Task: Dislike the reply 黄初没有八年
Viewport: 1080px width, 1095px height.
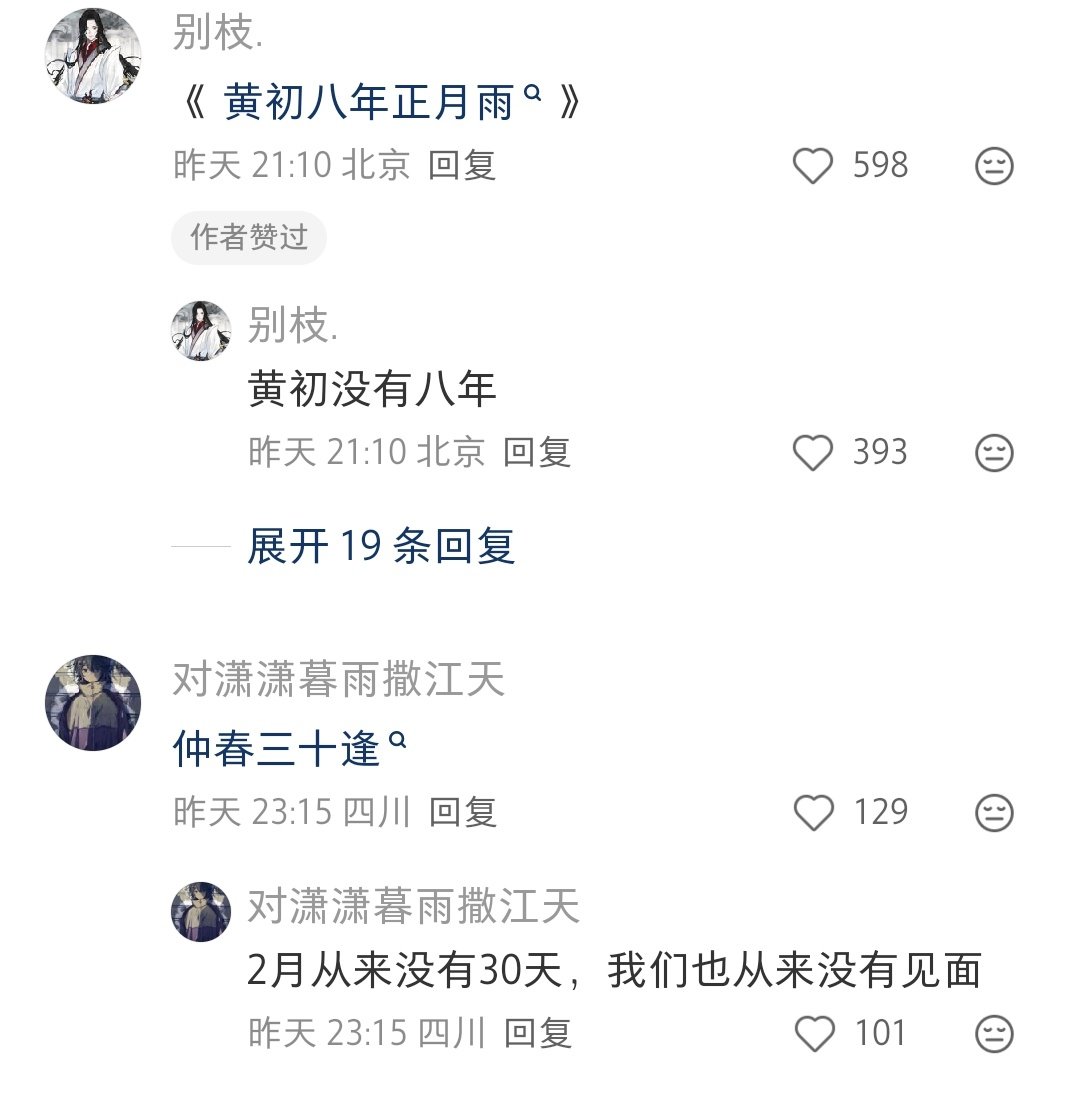Action: [993, 453]
